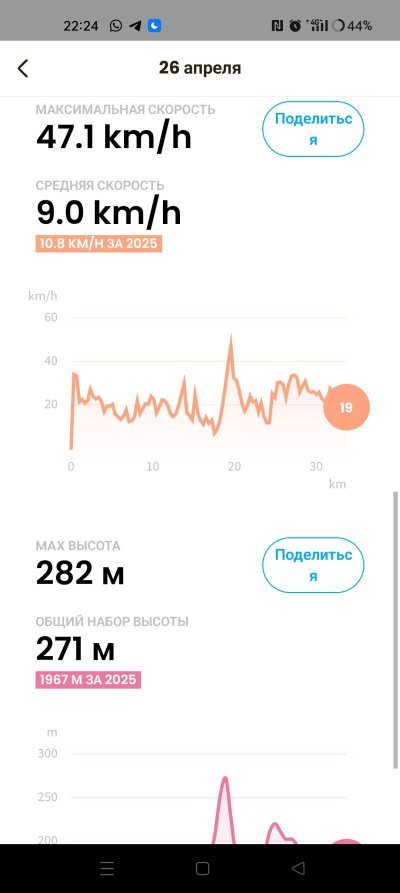Tap the system home button
The image size is (400, 893).
(x=202, y=869)
